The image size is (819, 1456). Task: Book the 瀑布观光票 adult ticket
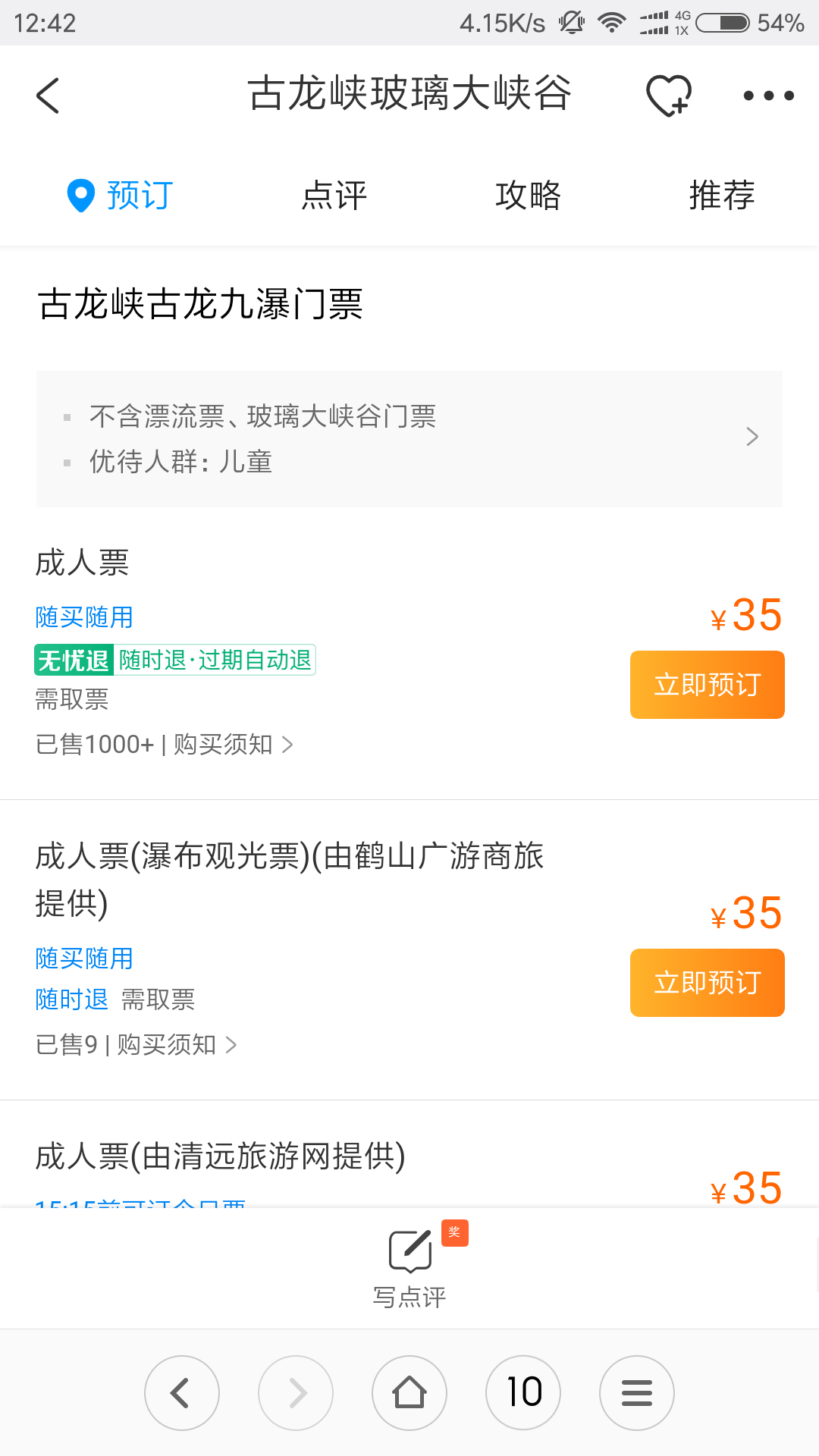click(x=707, y=983)
